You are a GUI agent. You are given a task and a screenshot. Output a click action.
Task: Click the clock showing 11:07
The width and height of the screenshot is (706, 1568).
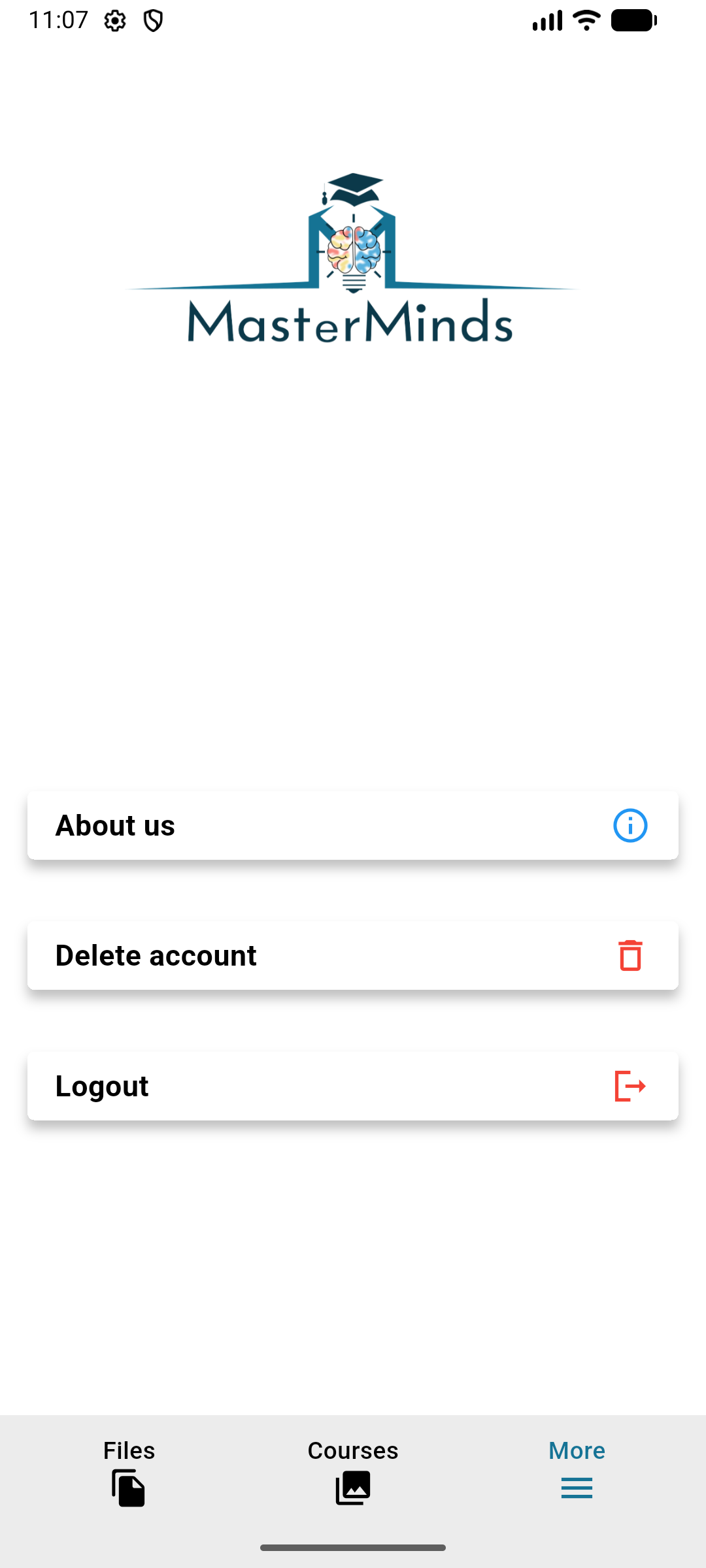[x=59, y=19]
